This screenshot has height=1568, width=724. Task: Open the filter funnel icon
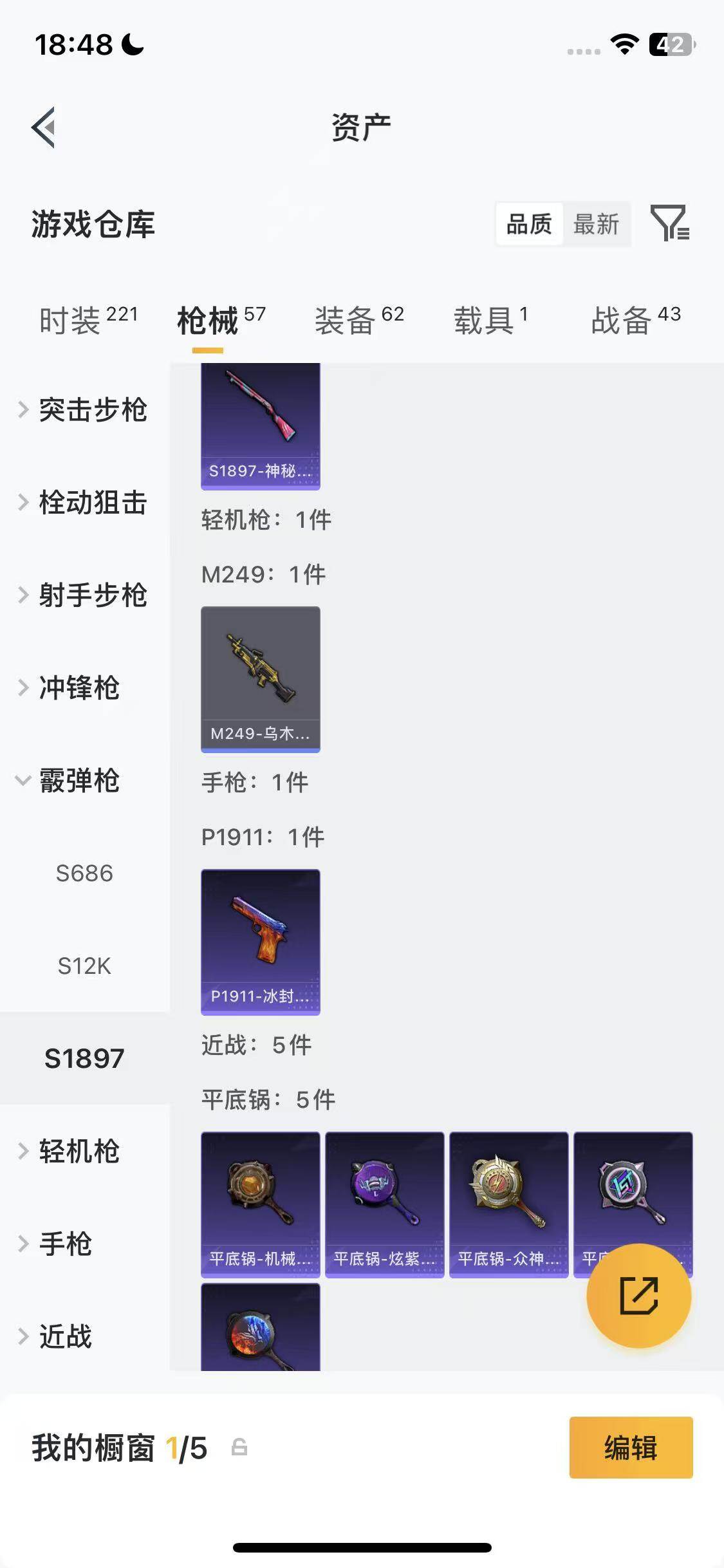pos(669,223)
